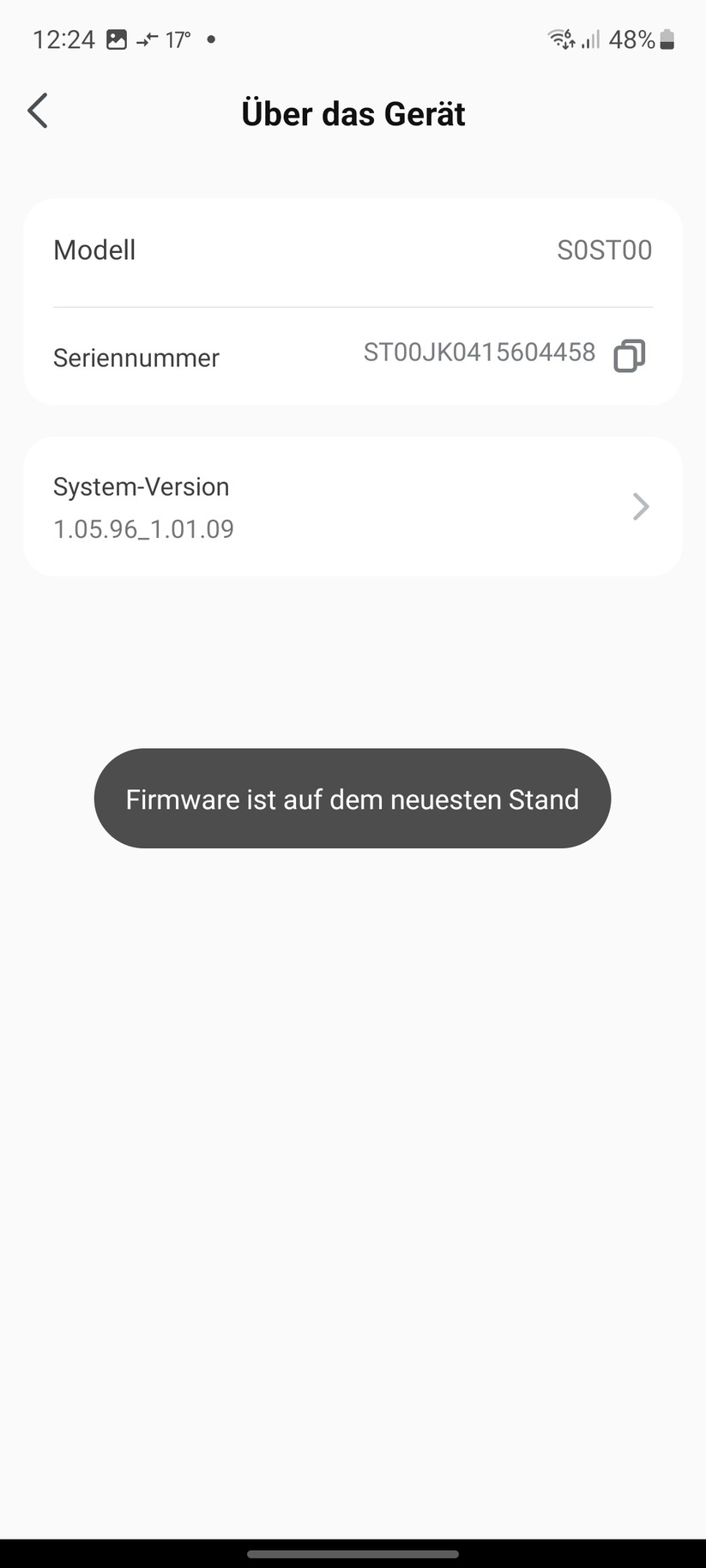
Task: Dismiss the Firmware ist auf dem neuesten Stand toast
Action: point(352,799)
